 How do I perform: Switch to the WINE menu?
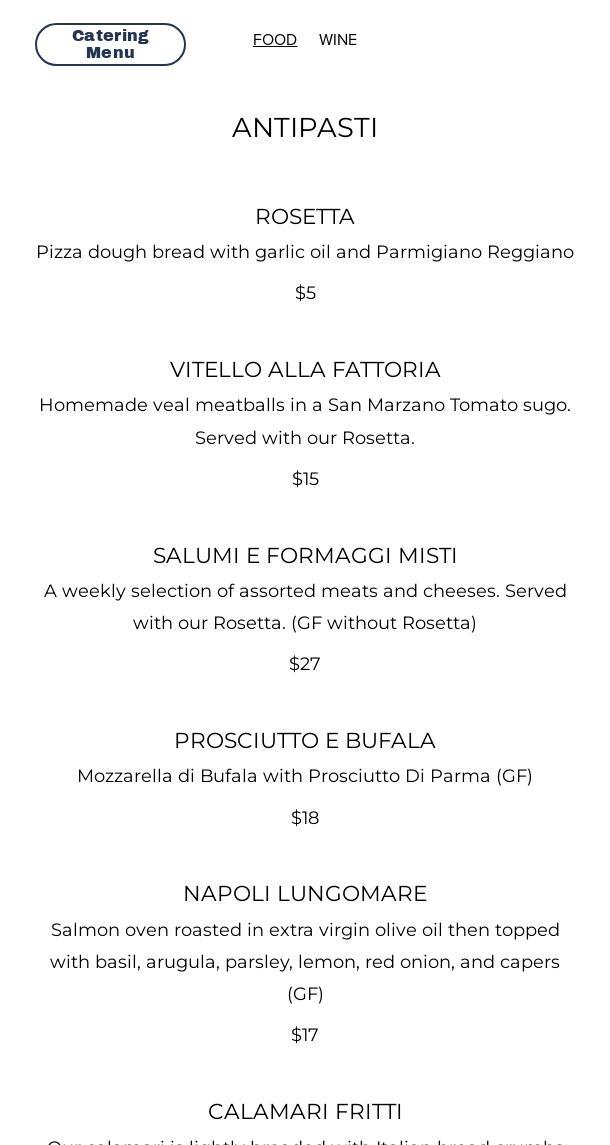337,40
